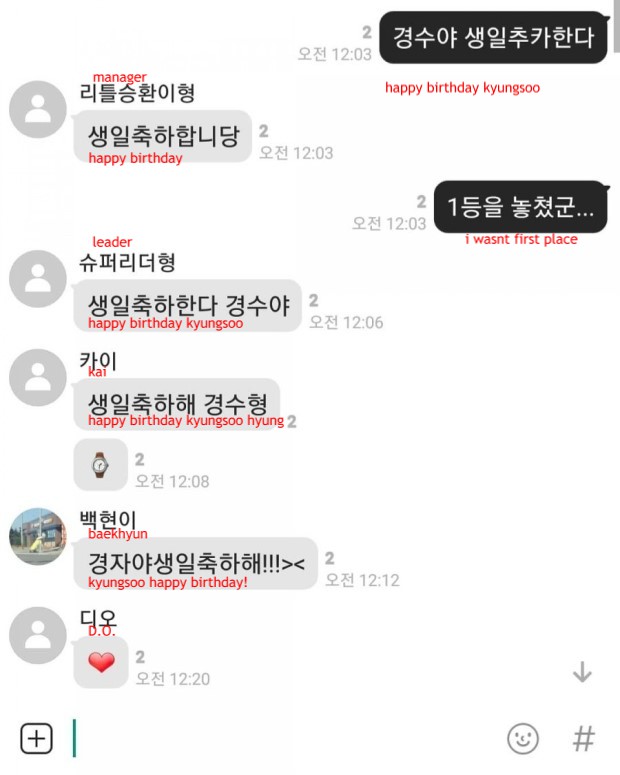This screenshot has height=775, width=620.
Task: Open the plus attachment menu
Action: tap(36, 738)
